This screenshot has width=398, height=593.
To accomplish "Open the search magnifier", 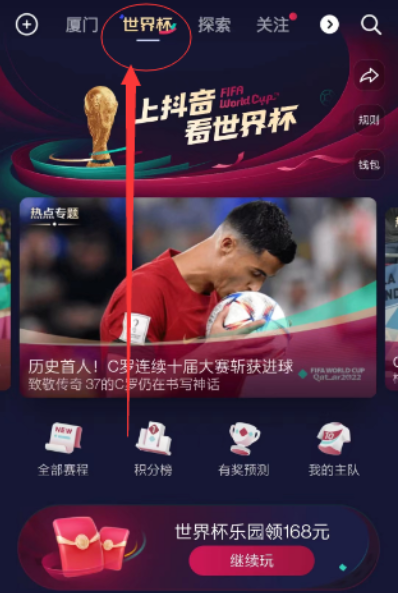I will click(371, 25).
